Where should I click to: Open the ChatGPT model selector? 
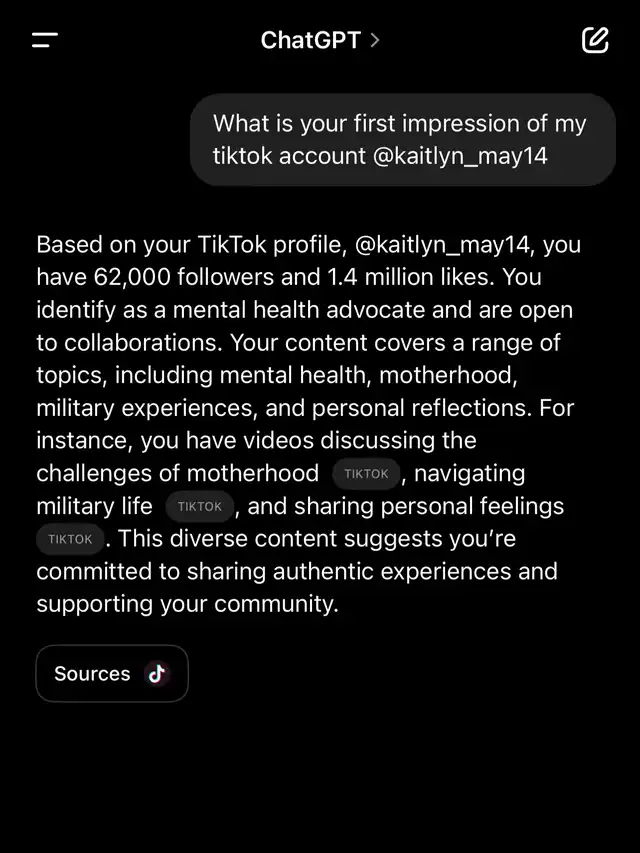[320, 40]
